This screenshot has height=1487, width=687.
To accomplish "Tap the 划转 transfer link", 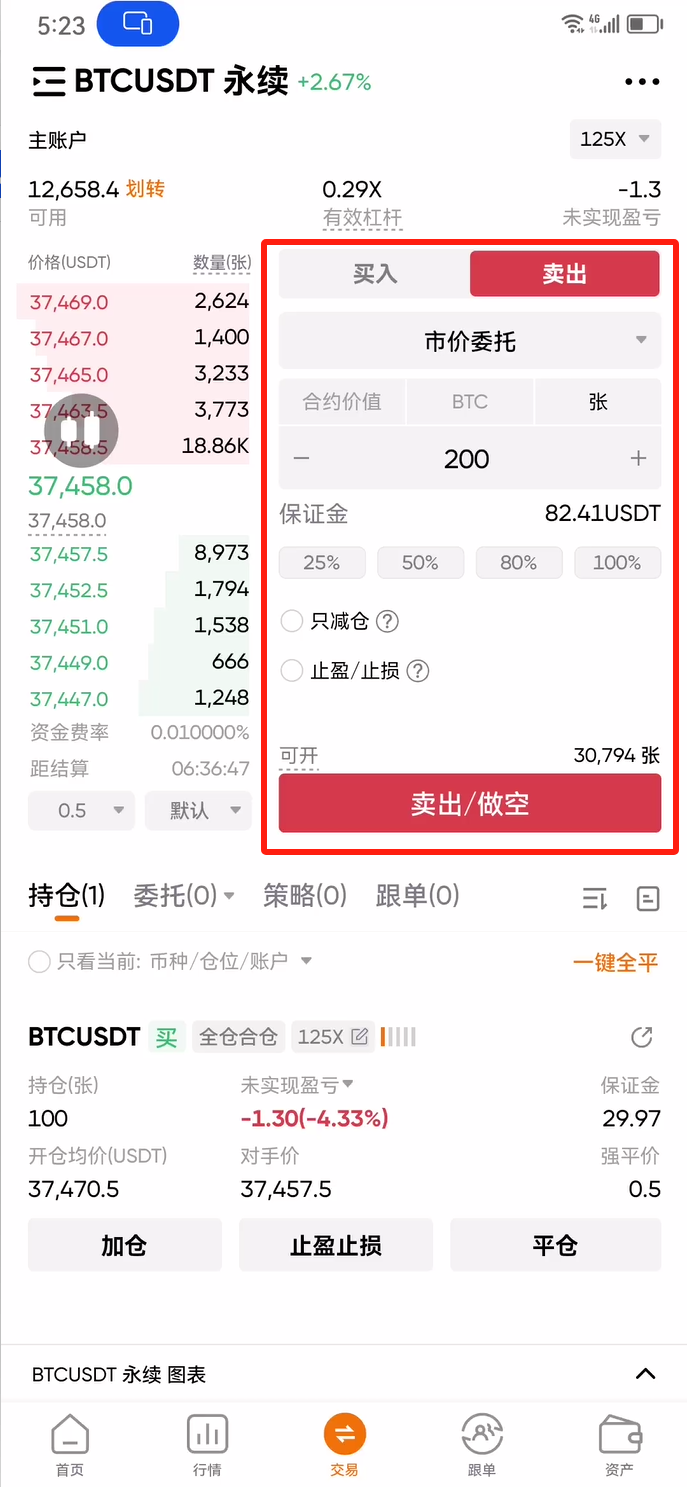I will (145, 189).
